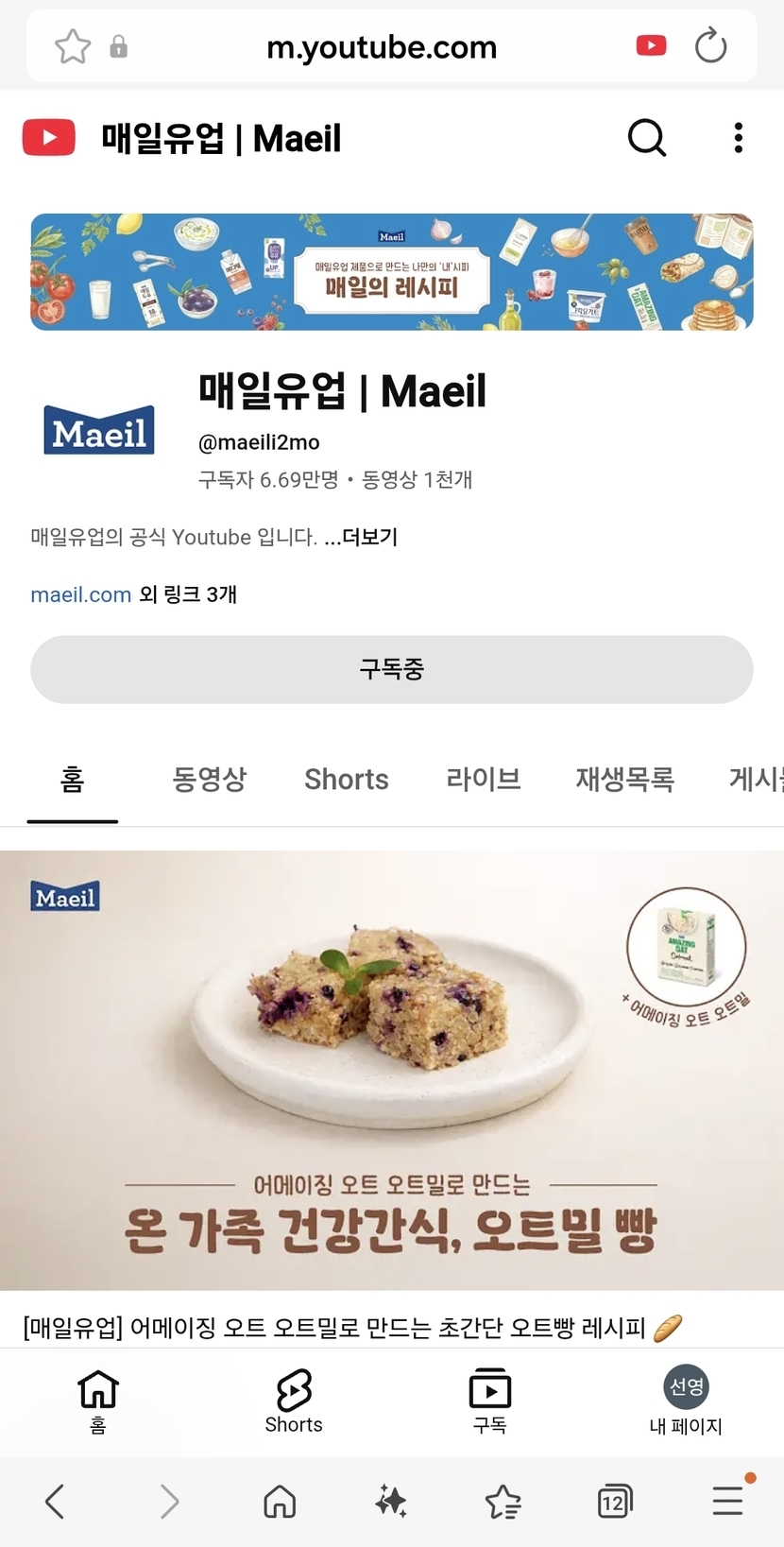Image resolution: width=784 pixels, height=1547 pixels.
Task: Open Shorts in the bottom navigation
Action: click(x=294, y=1401)
